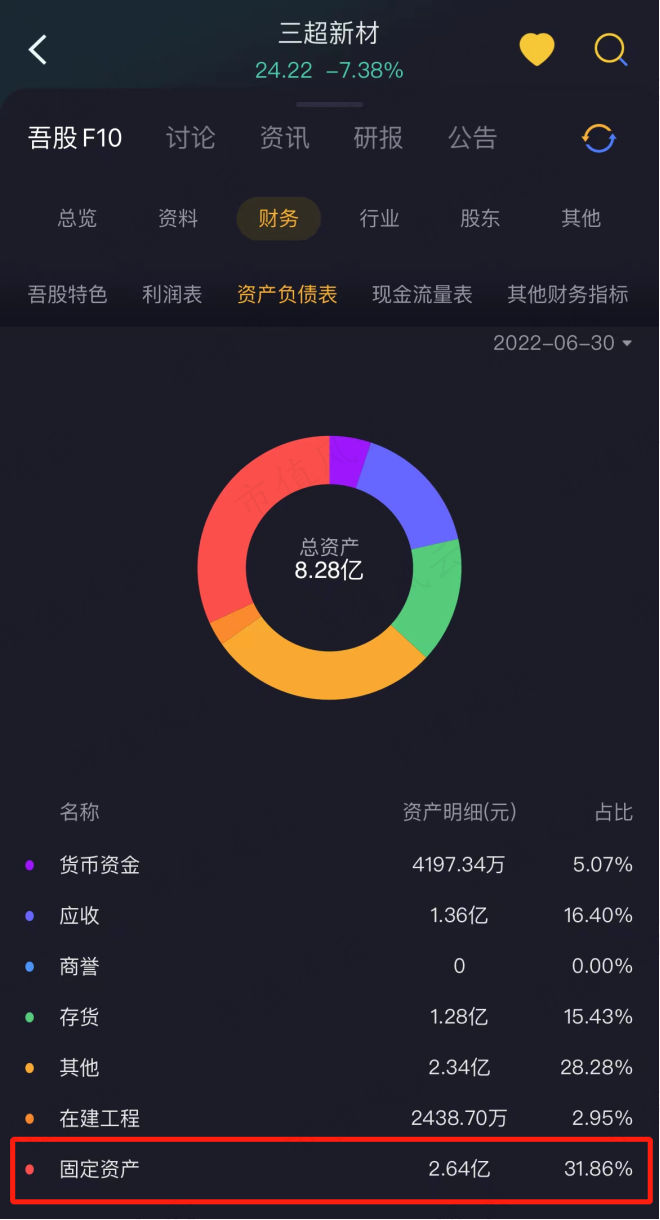View the 其他财务指标 sub-tab
The image size is (660, 1220).
click(568, 294)
